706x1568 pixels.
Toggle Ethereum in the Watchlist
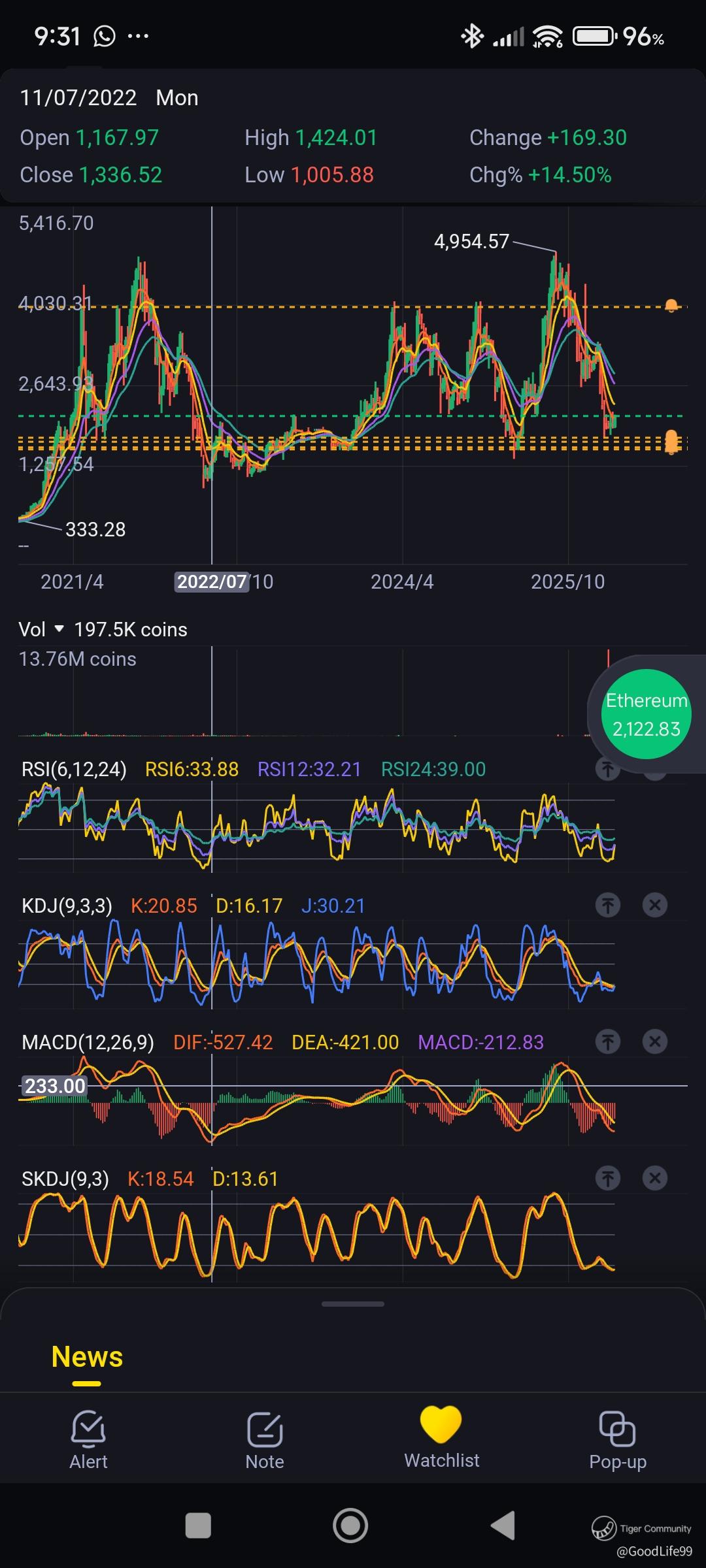441,1439
